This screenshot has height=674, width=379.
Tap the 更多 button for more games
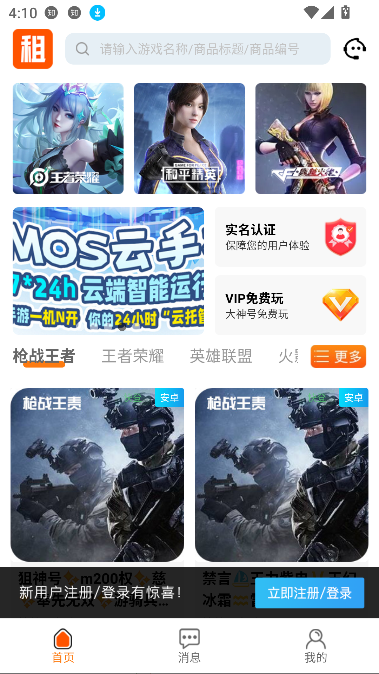(338, 356)
